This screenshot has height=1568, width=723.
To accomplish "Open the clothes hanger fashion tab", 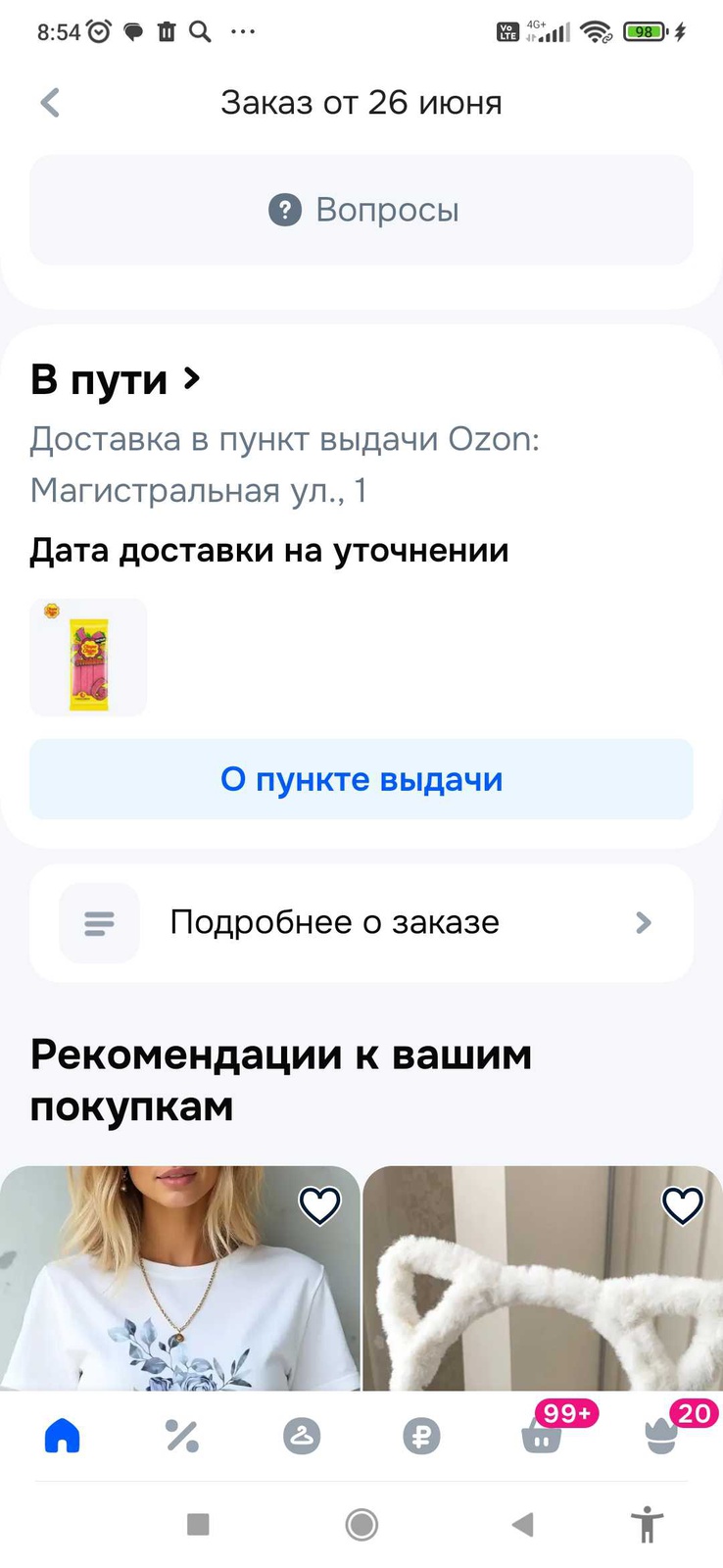I will point(302,1436).
